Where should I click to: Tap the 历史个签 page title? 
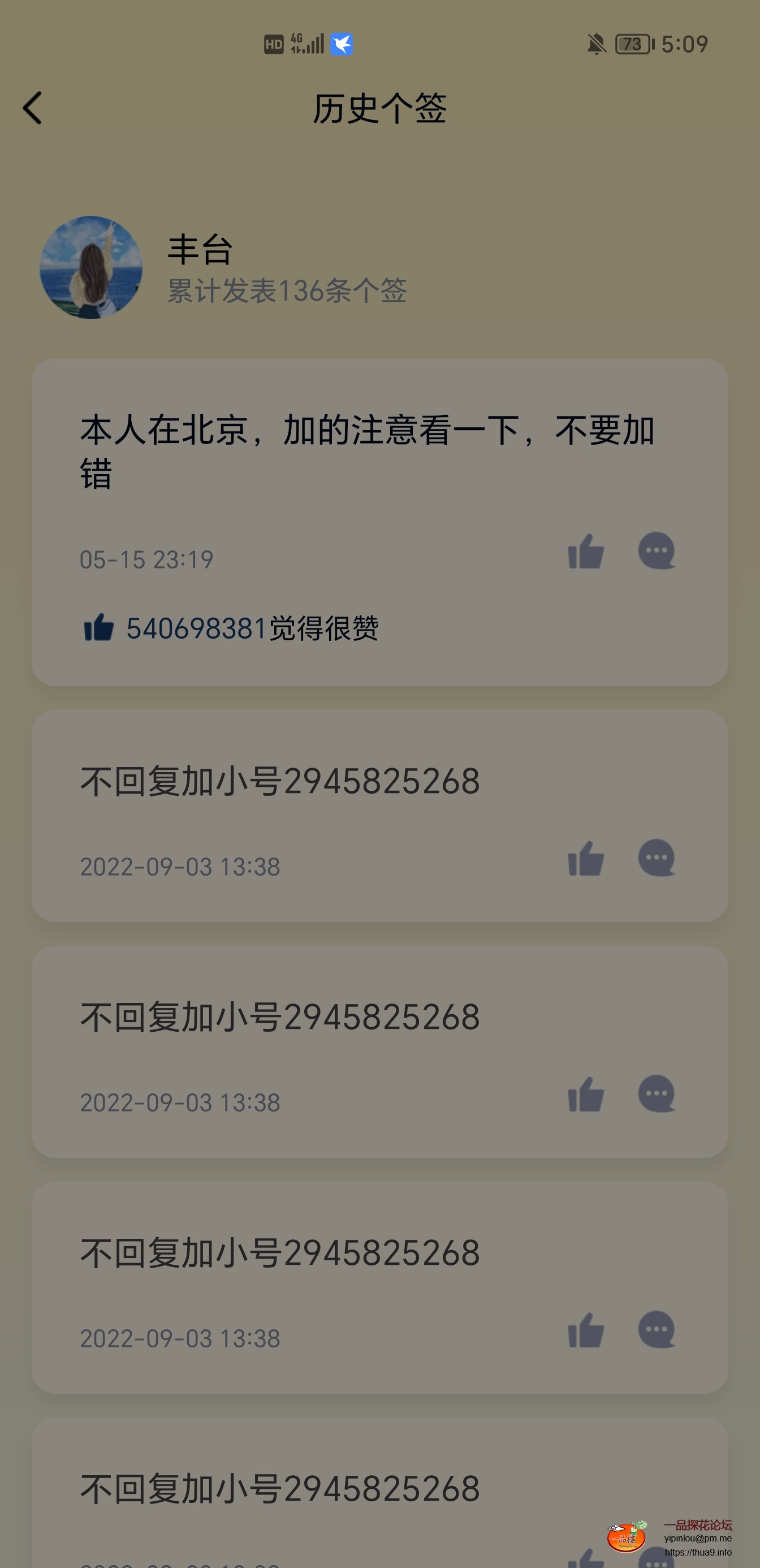(379, 107)
